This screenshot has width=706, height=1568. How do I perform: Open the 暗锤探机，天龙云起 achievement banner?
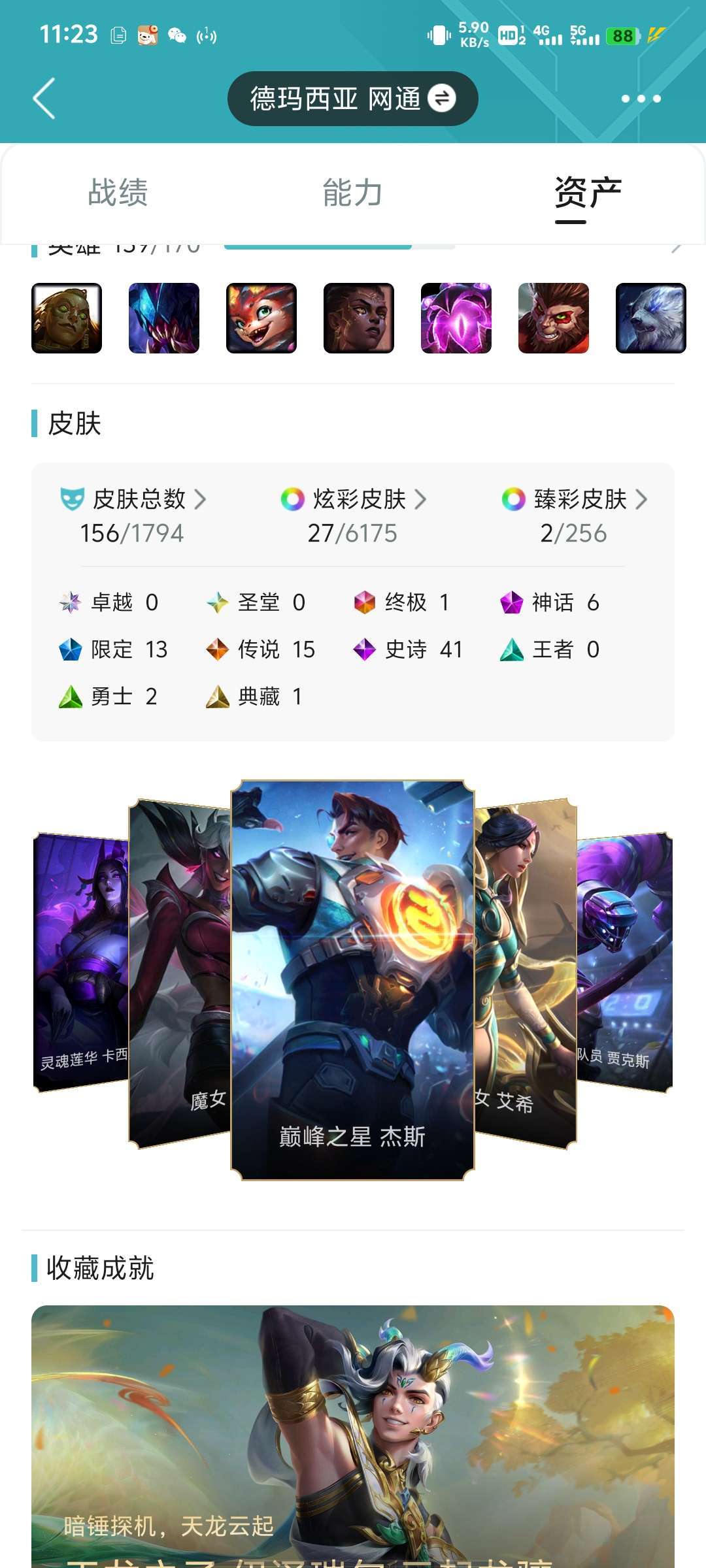(x=353, y=1436)
